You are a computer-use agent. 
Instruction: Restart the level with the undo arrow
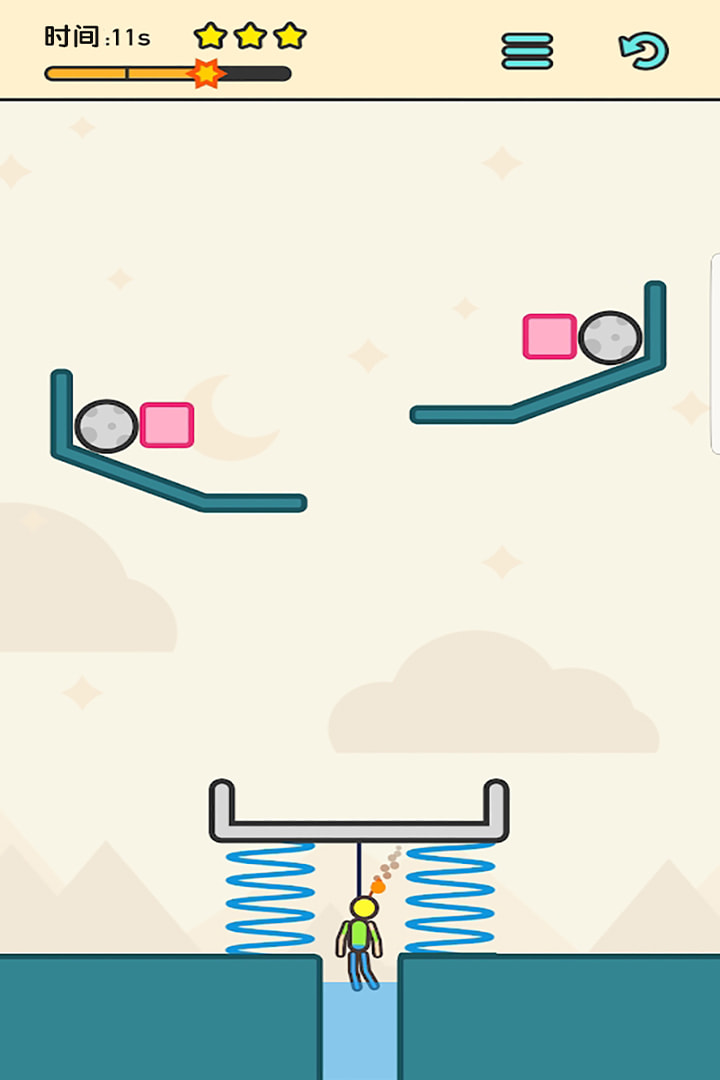click(643, 50)
